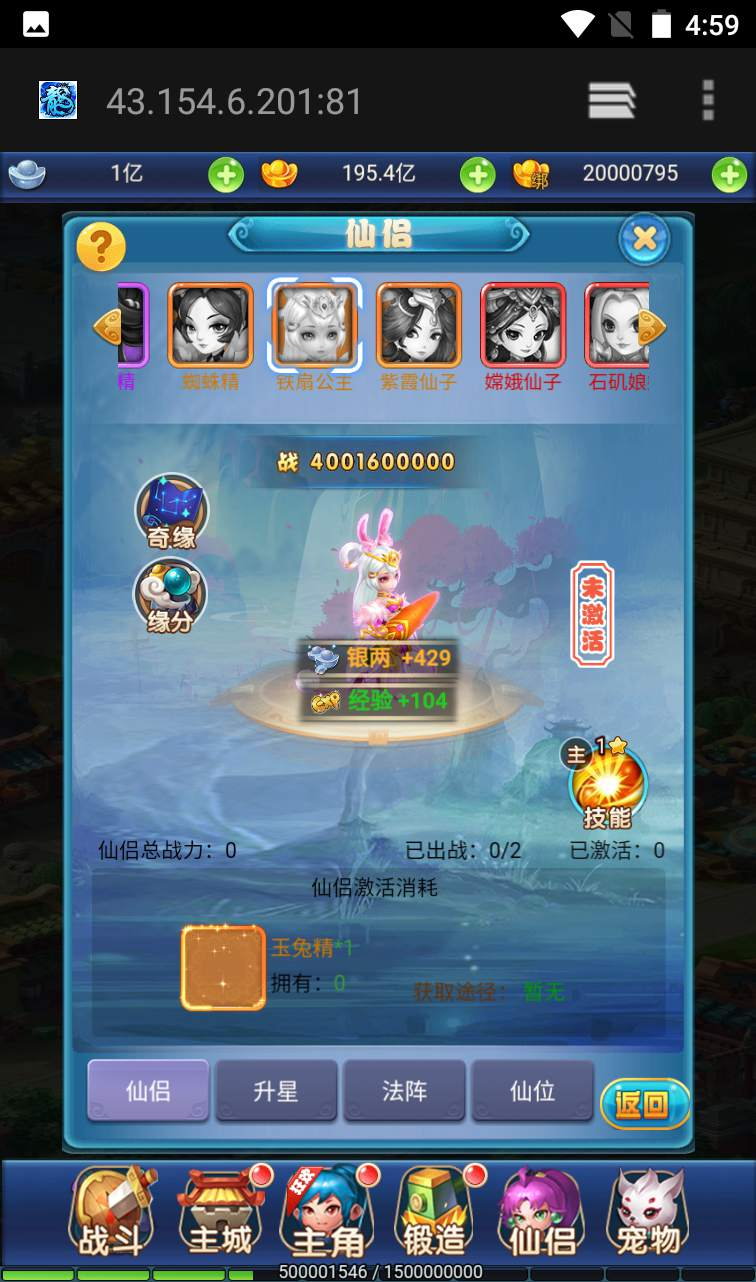Go to 主城 in bottom bar
Viewport: 756px width, 1282px height.
[x=222, y=1212]
